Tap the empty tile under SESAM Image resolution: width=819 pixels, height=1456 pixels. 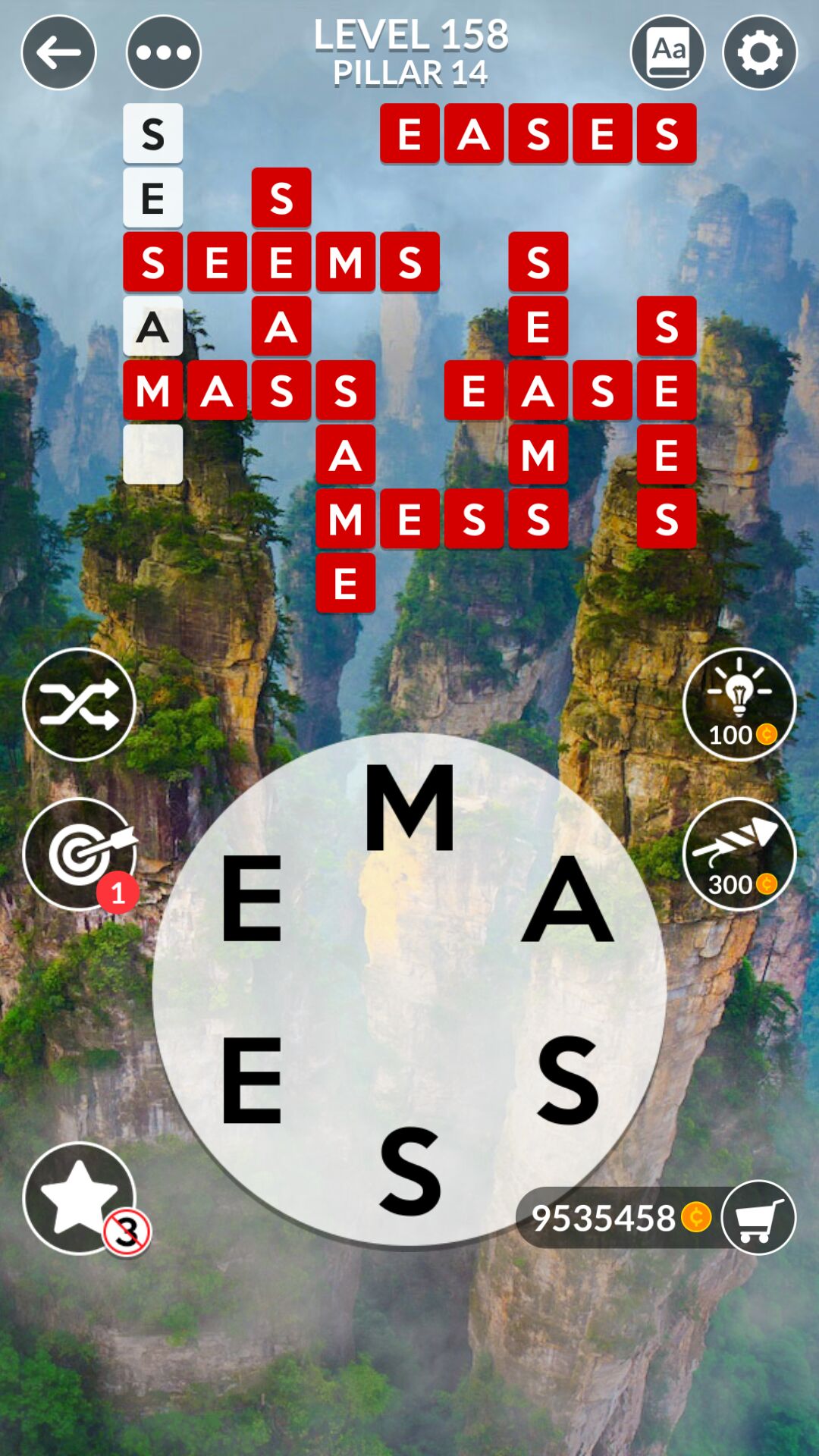pyautogui.click(x=153, y=454)
